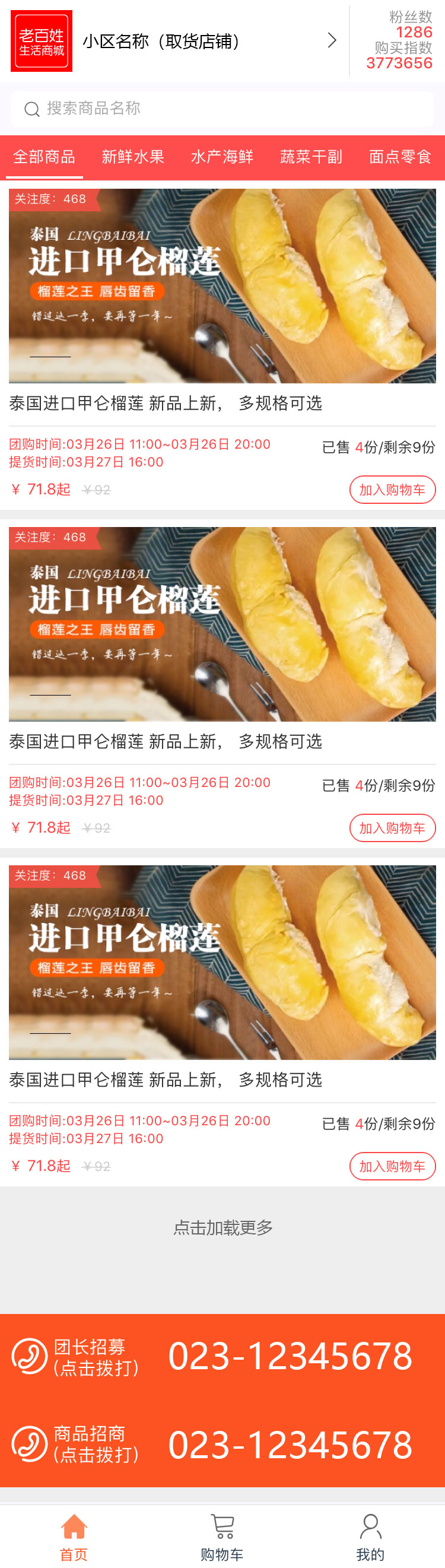
Task: Open the 蔬菜干副 category tab
Action: [311, 157]
